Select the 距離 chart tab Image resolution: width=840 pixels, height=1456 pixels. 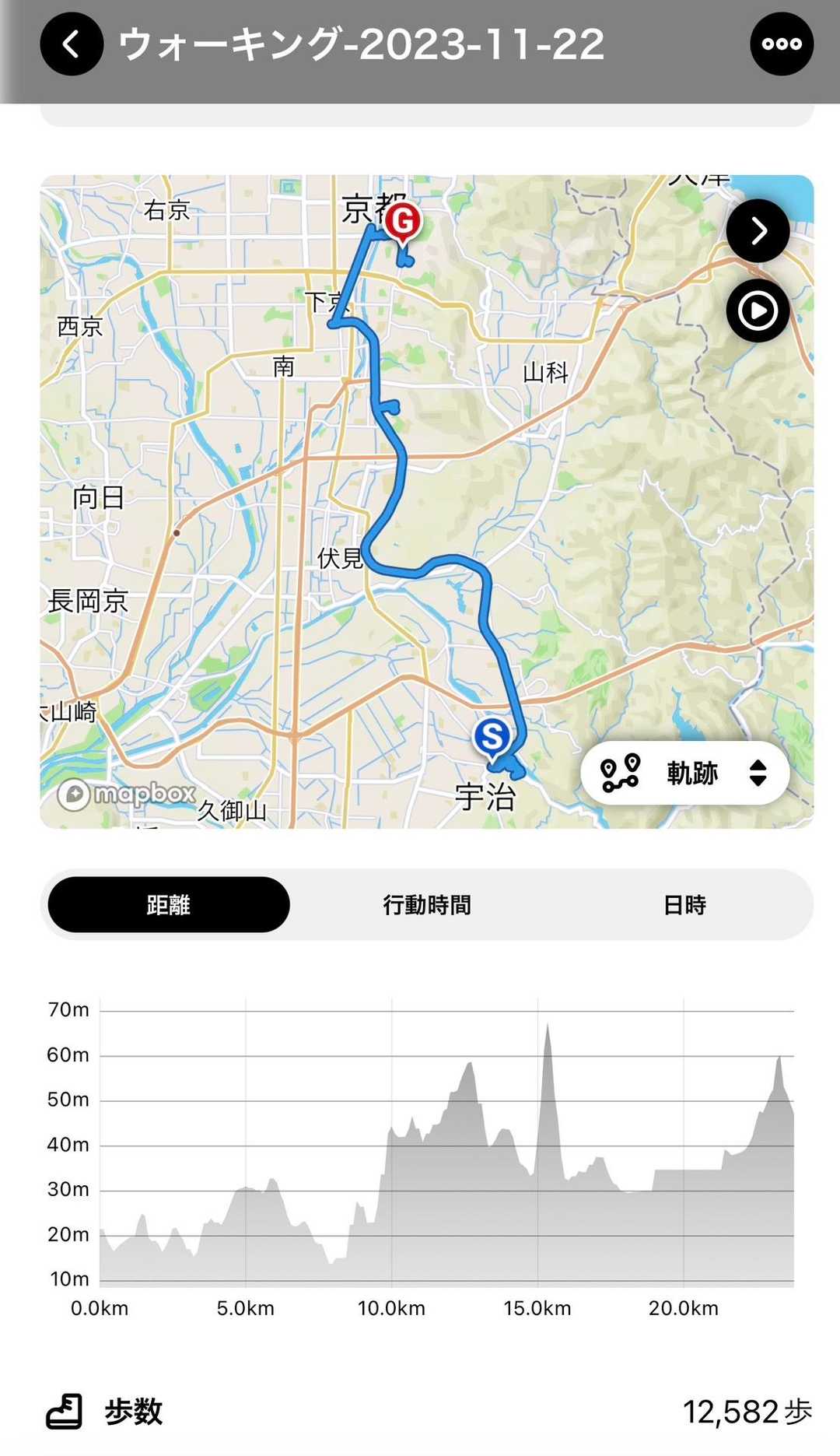169,905
